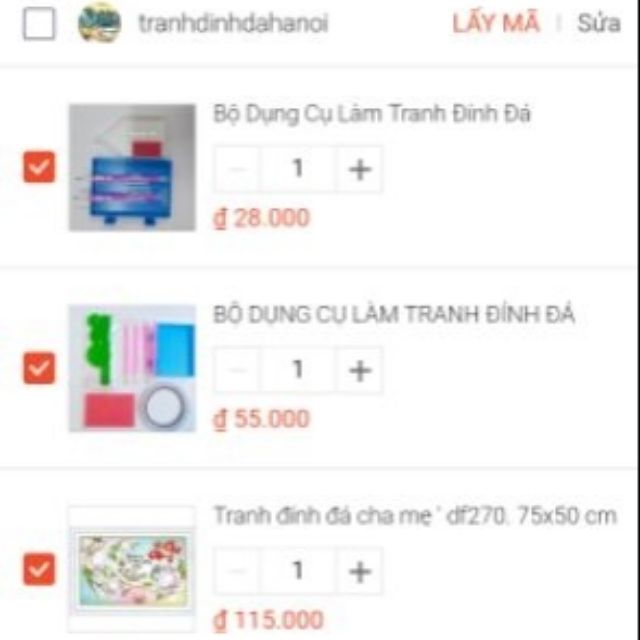Decrease quantity of Tranh đính đá cha mẹ
This screenshot has height=640, width=640.
coord(237,572)
